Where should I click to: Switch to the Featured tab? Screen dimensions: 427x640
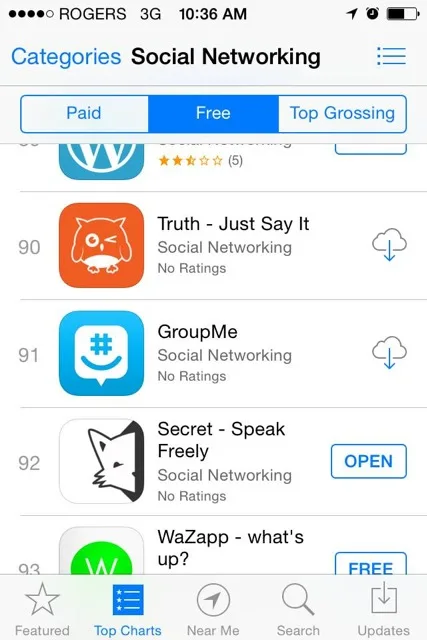click(42, 609)
